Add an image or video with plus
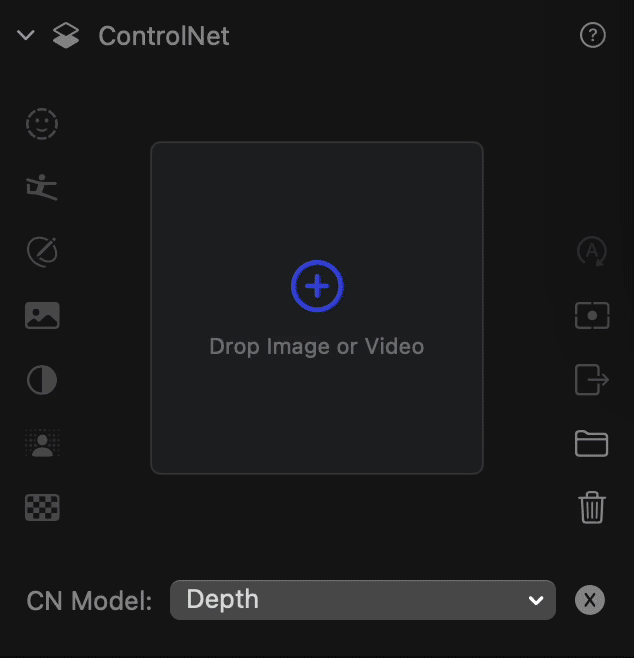The width and height of the screenshot is (634, 658). 317,287
